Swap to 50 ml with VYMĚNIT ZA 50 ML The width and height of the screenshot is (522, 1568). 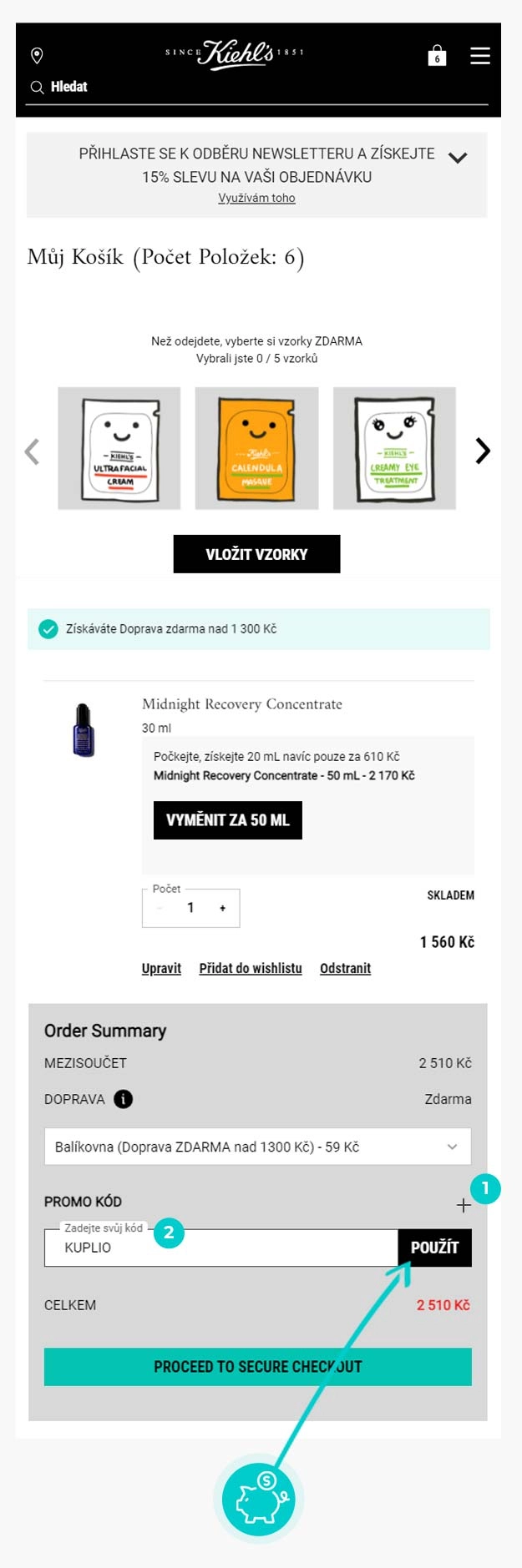coord(227,820)
